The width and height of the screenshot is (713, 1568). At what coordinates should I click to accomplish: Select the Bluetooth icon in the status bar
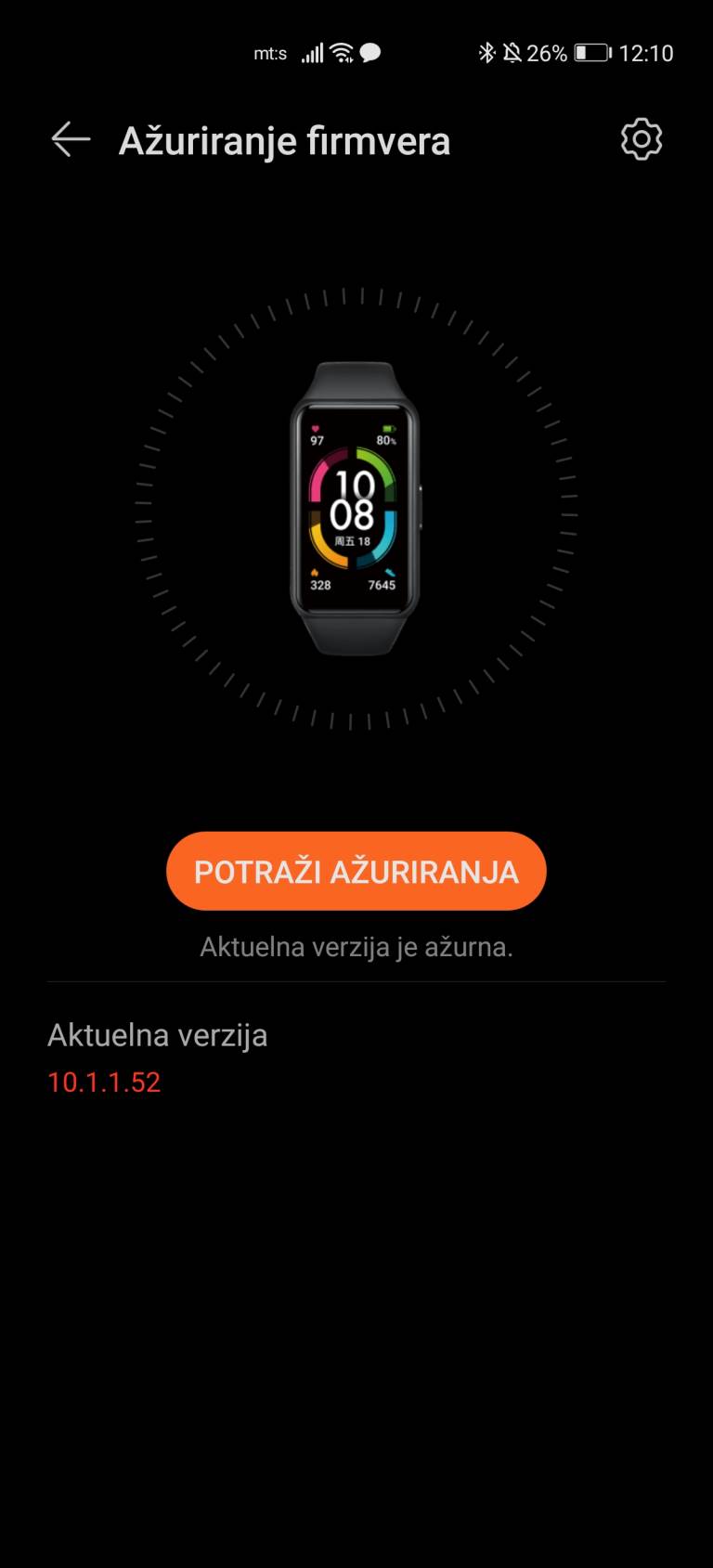486,52
